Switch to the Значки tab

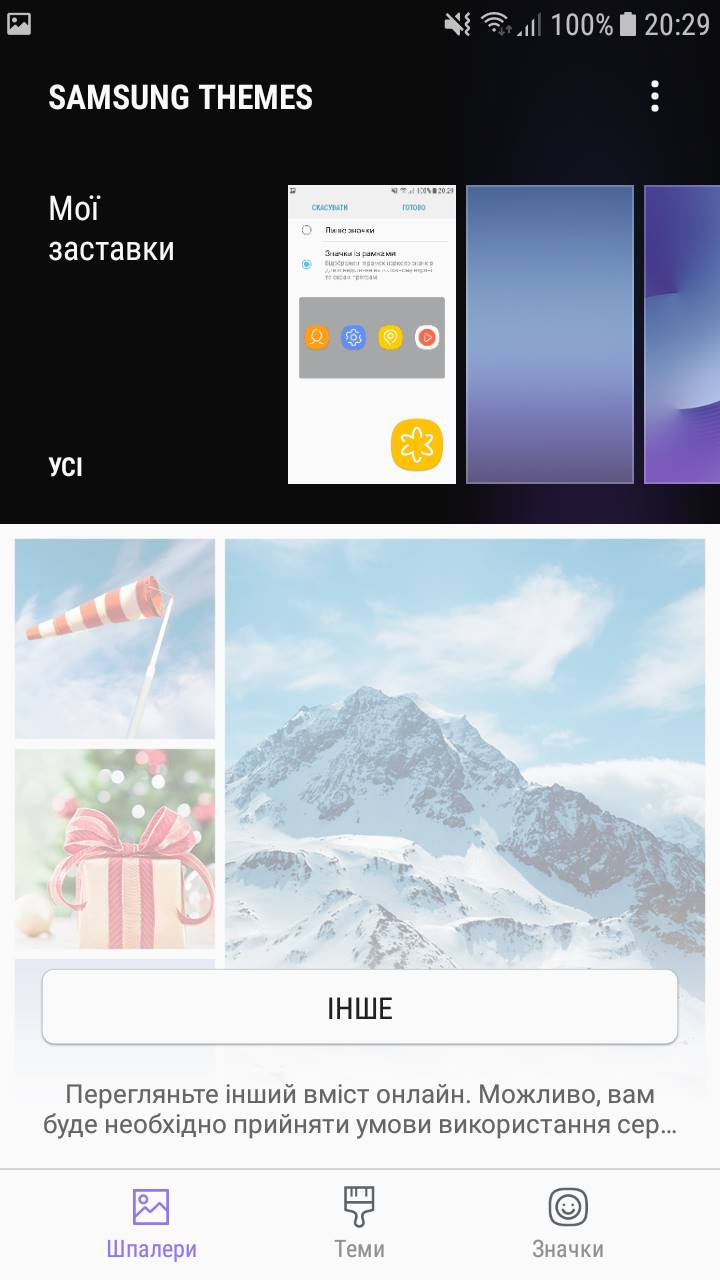point(567,1223)
